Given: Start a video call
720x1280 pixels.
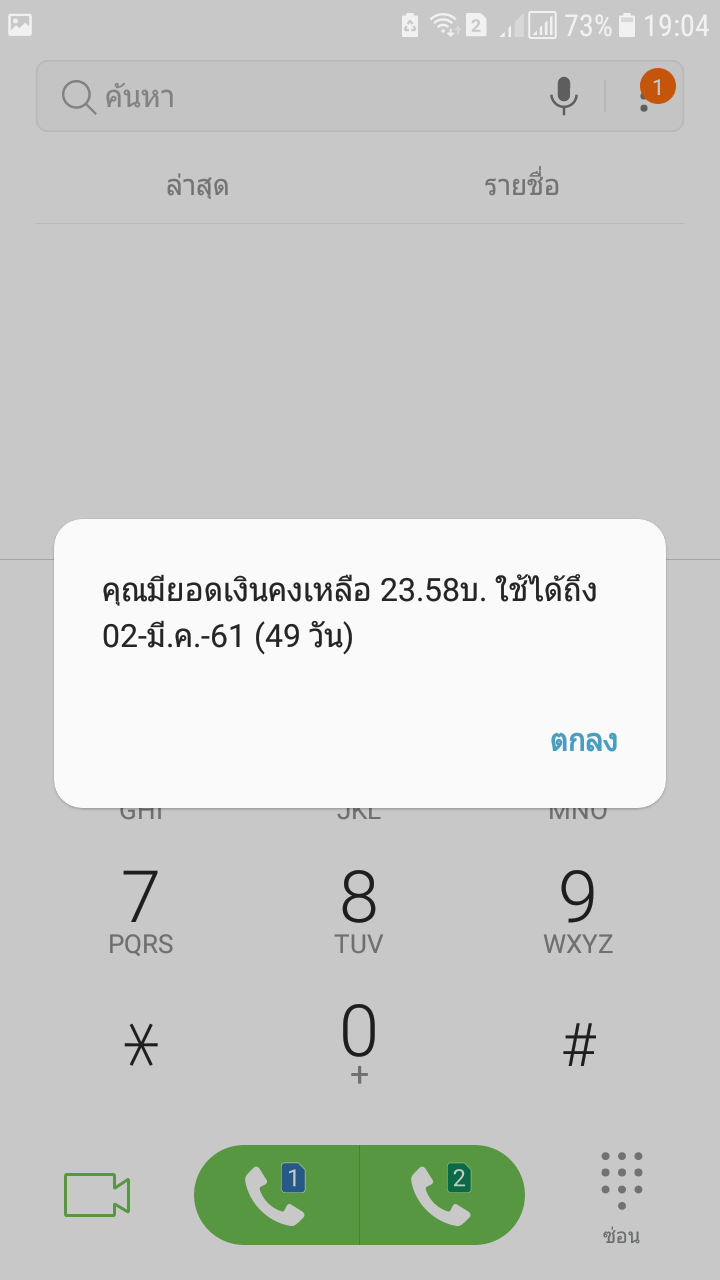Looking at the screenshot, I should coord(97,1195).
